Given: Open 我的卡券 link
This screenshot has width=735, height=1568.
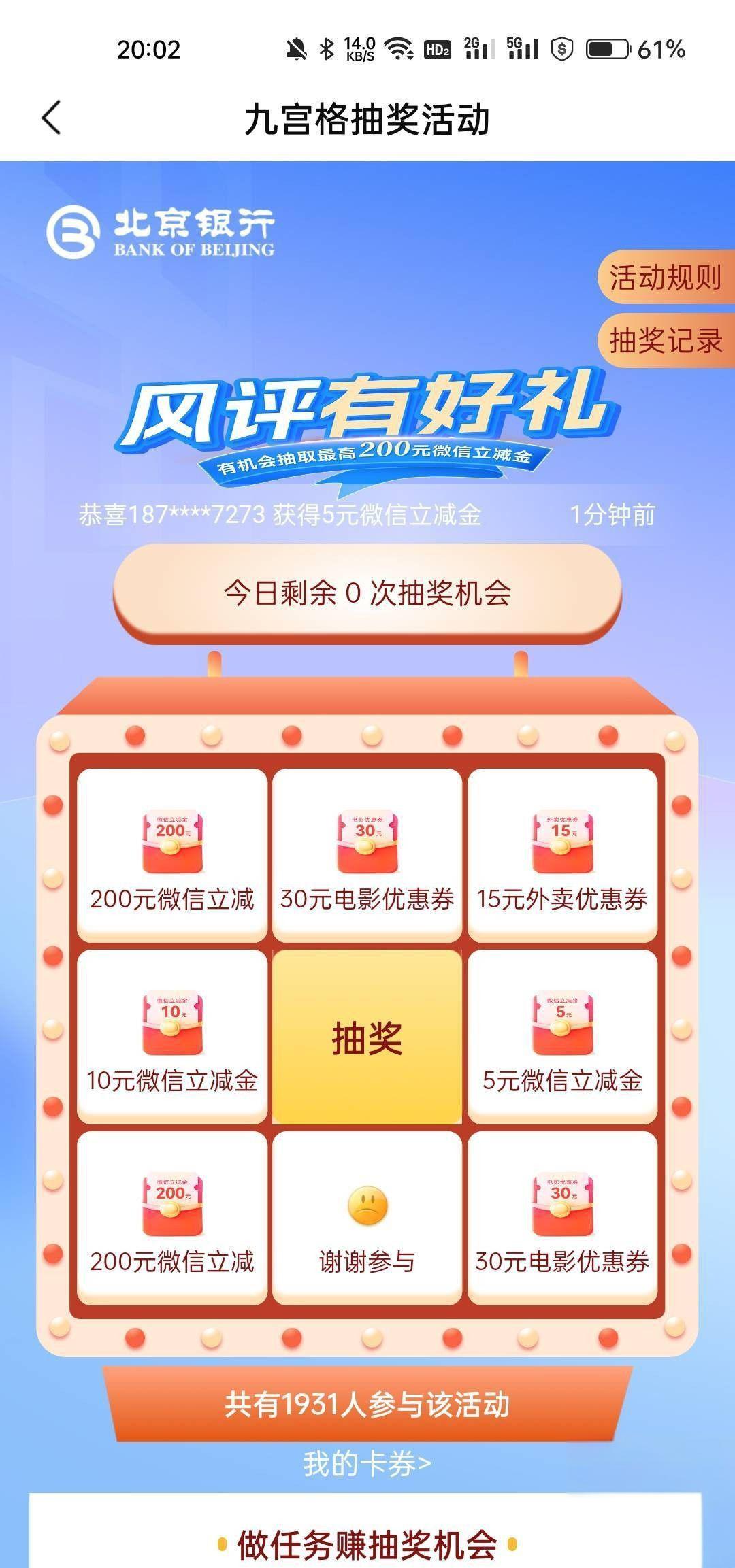Looking at the screenshot, I should 367,1464.
